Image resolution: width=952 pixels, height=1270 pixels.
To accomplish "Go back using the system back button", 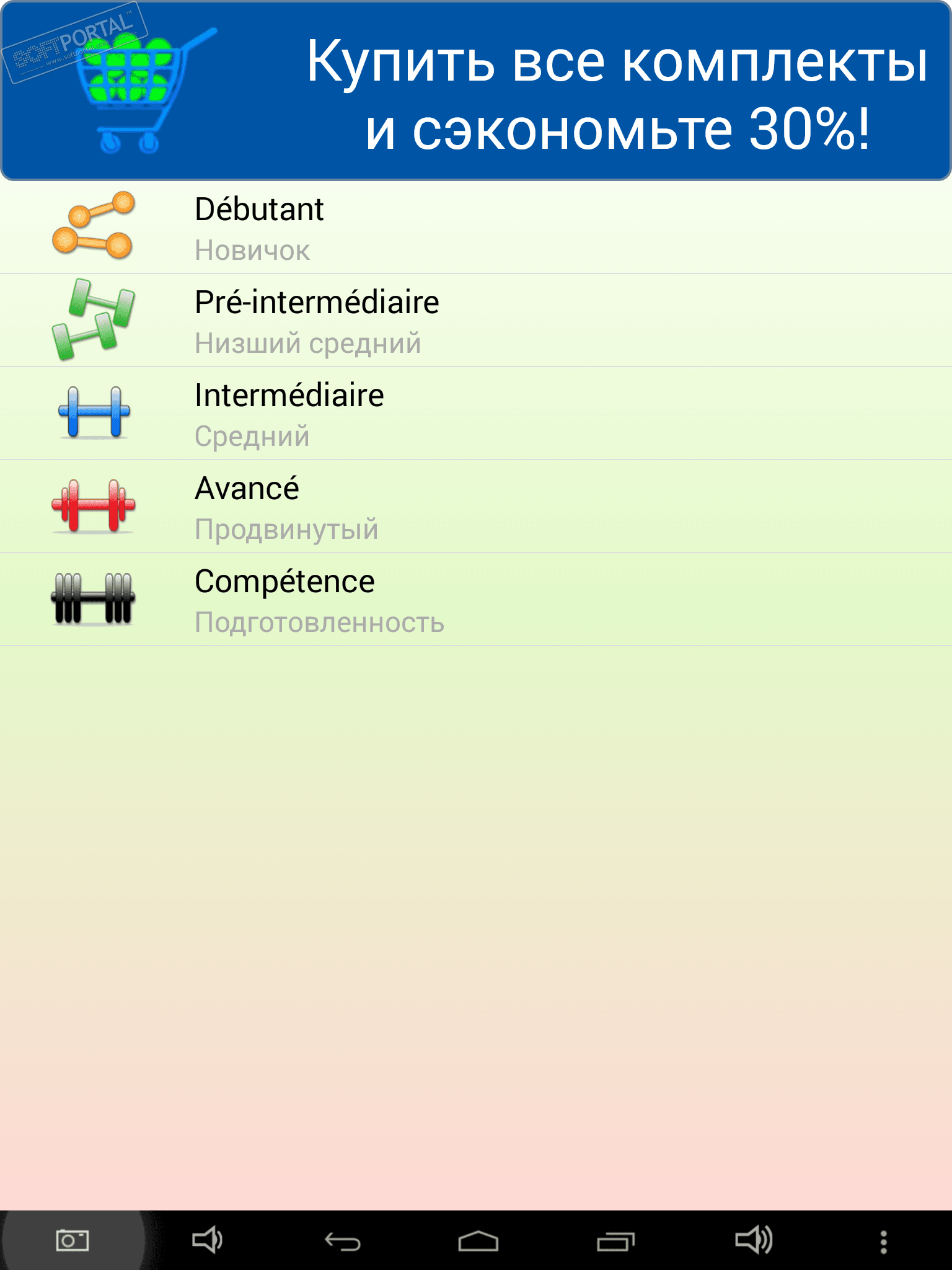I will pyautogui.click(x=343, y=1241).
